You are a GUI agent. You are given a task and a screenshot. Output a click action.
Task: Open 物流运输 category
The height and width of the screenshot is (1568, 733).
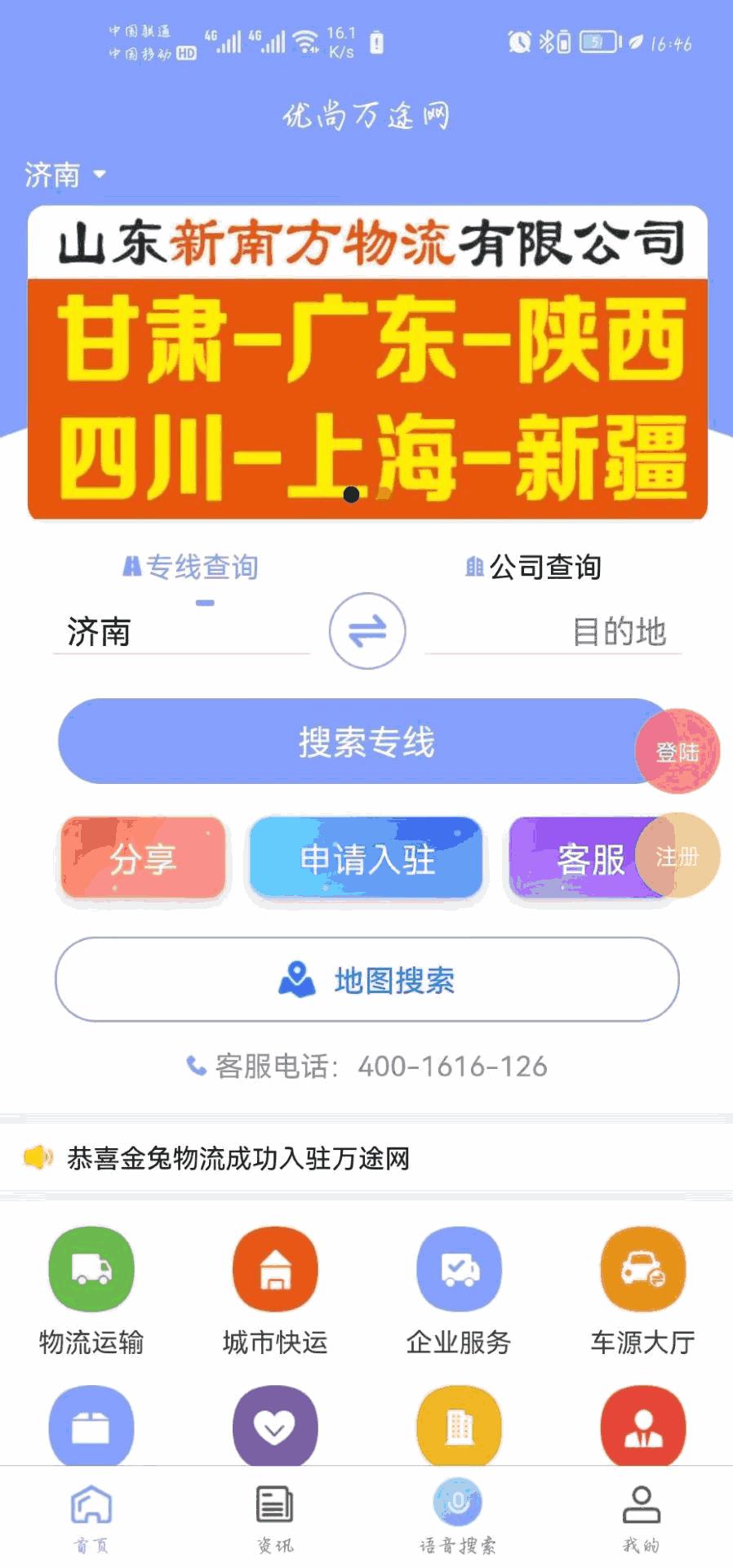point(91,1286)
